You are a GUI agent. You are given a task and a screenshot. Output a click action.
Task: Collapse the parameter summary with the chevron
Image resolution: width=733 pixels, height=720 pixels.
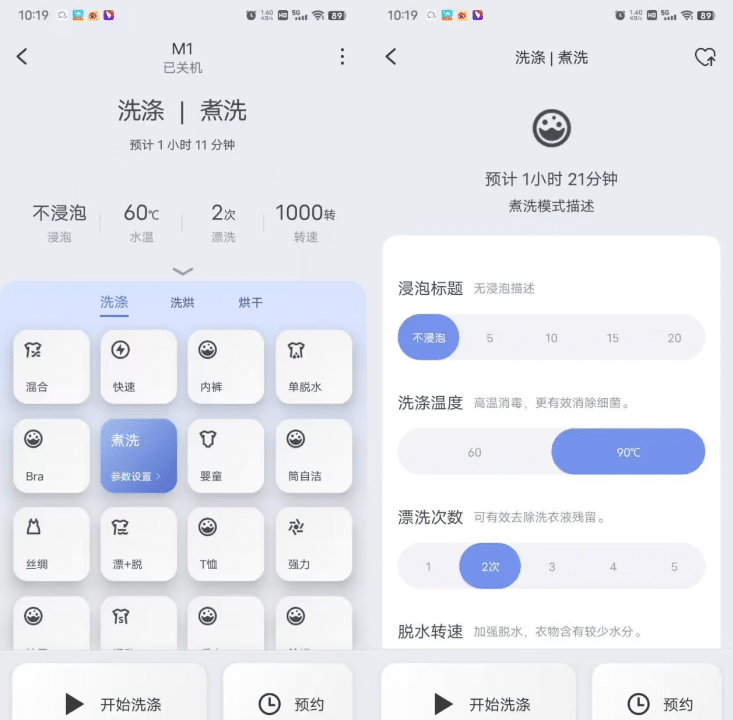(183, 271)
